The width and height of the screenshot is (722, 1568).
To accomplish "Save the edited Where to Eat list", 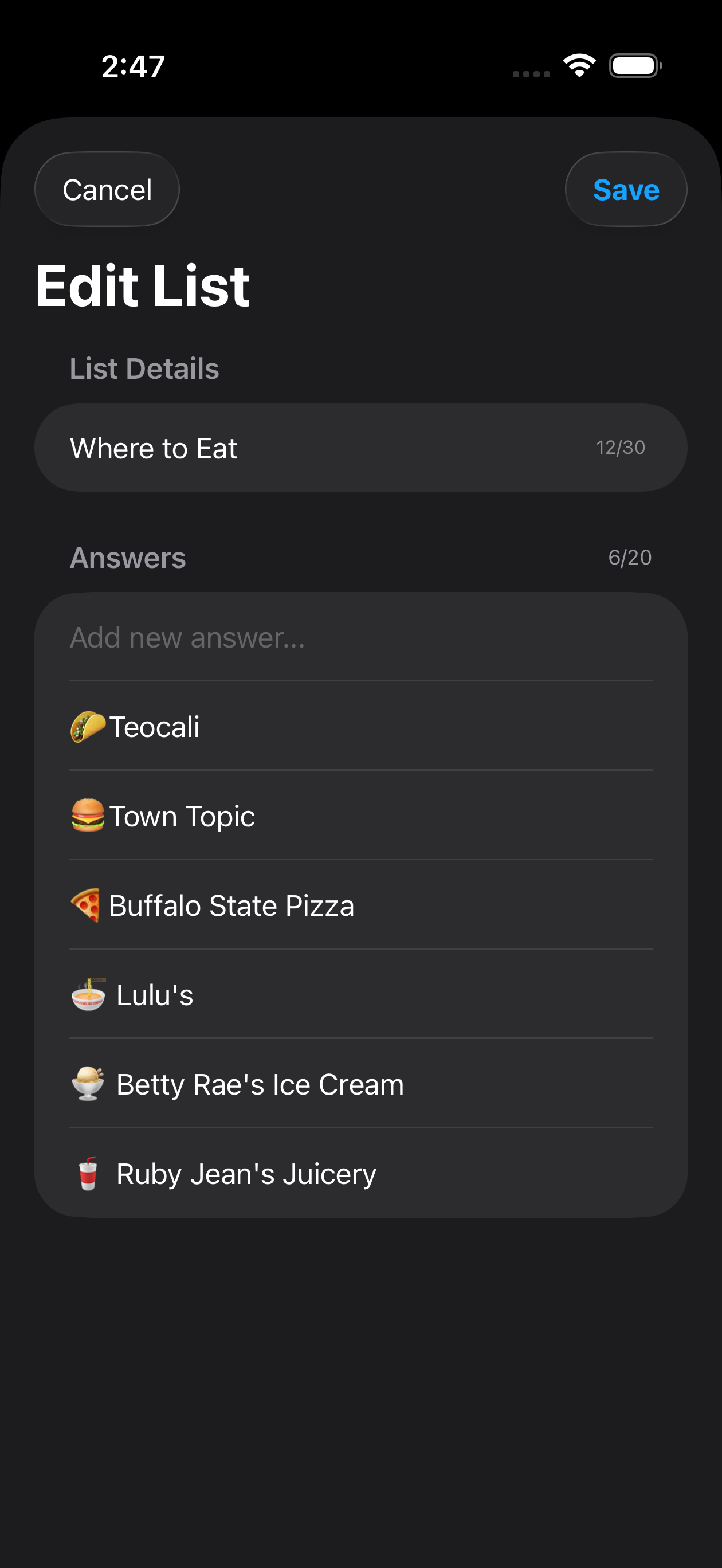I will pyautogui.click(x=626, y=189).
